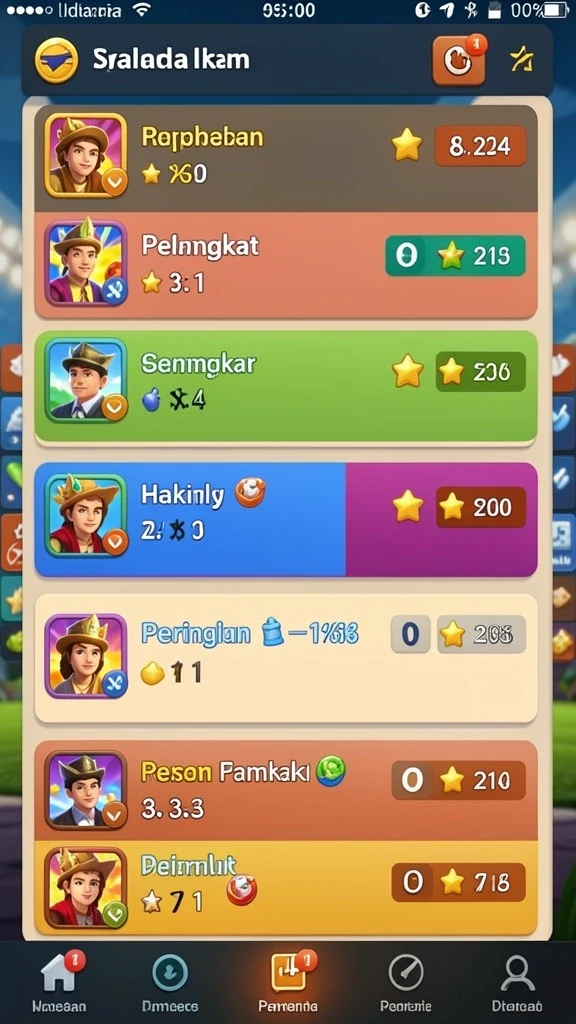576x1024 pixels.
Task: Open the Senmgkar player entry
Action: click(x=286, y=387)
